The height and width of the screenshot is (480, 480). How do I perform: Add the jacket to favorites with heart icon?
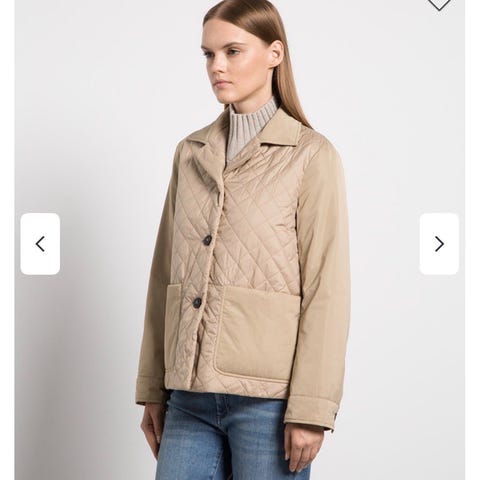click(439, 4)
